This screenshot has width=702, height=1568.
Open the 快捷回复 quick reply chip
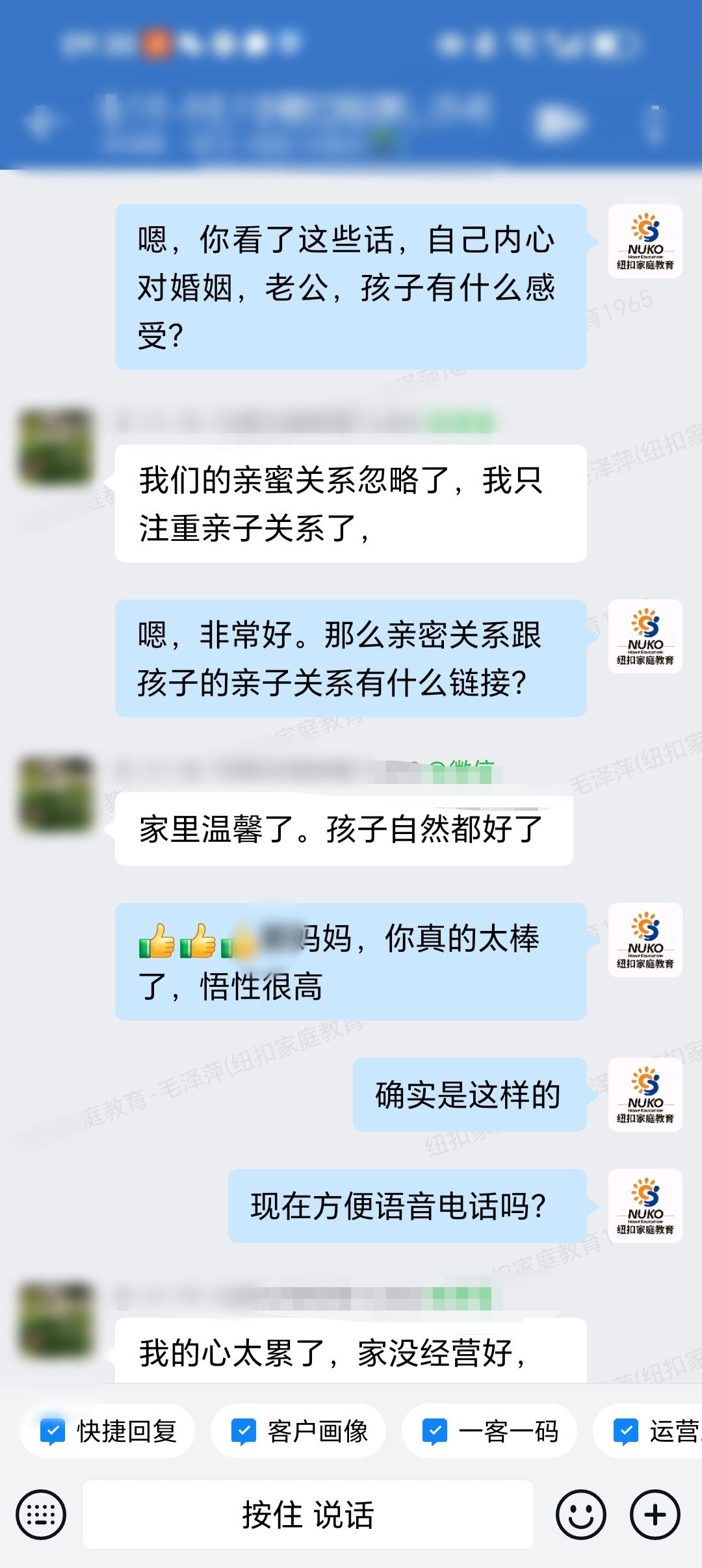pyautogui.click(x=108, y=1431)
